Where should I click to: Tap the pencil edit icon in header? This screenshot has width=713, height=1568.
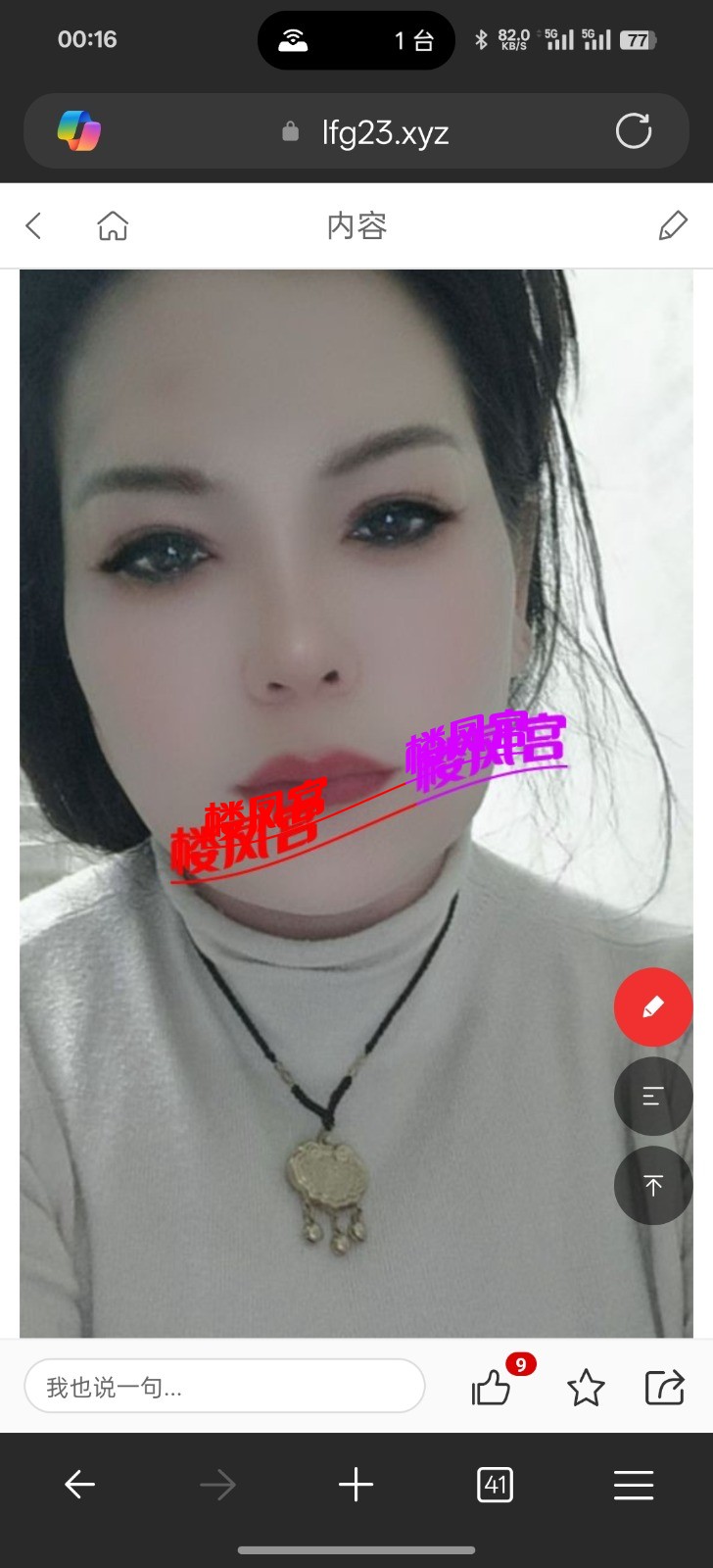coord(673,226)
